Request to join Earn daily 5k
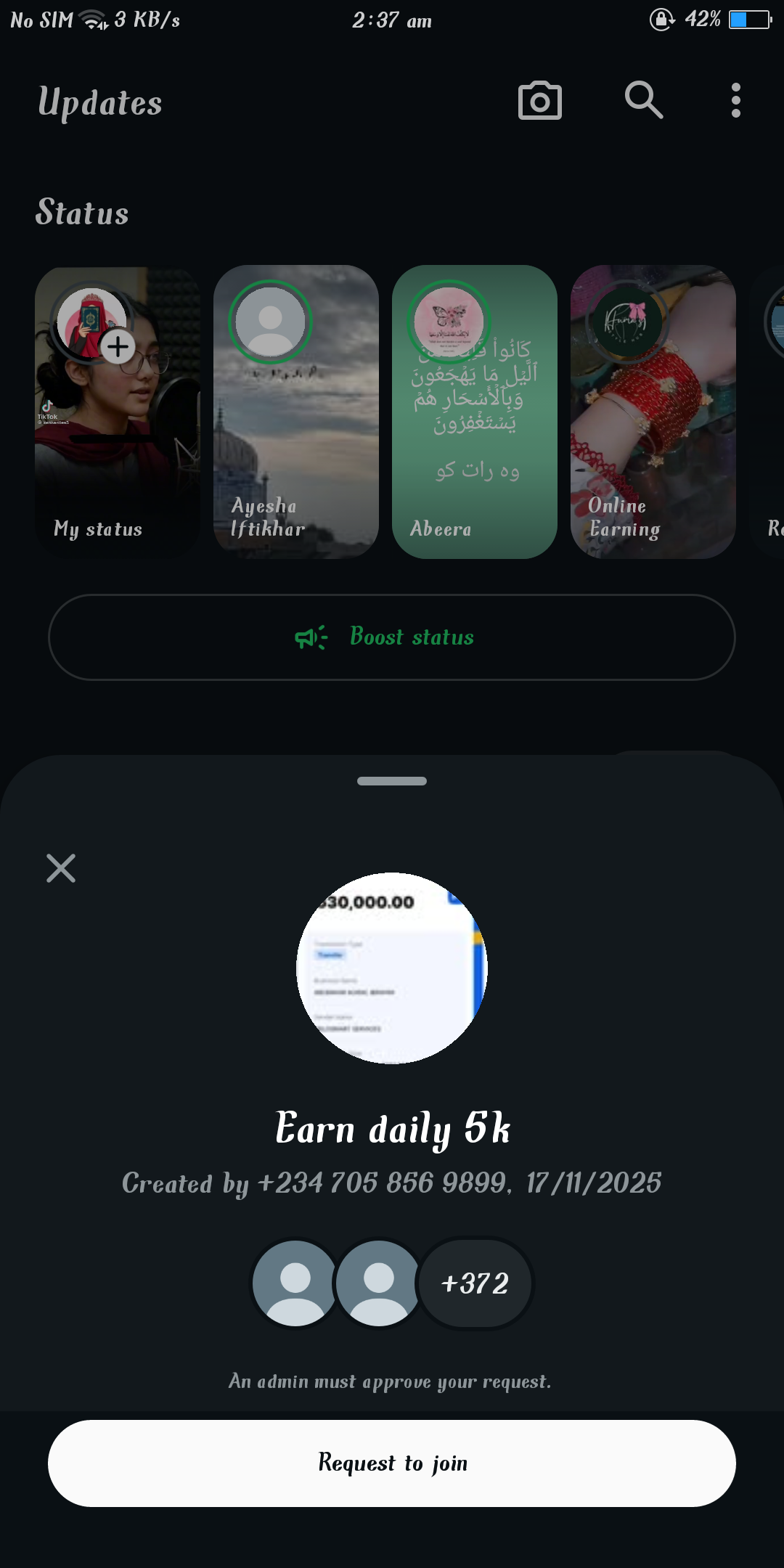 click(392, 1463)
